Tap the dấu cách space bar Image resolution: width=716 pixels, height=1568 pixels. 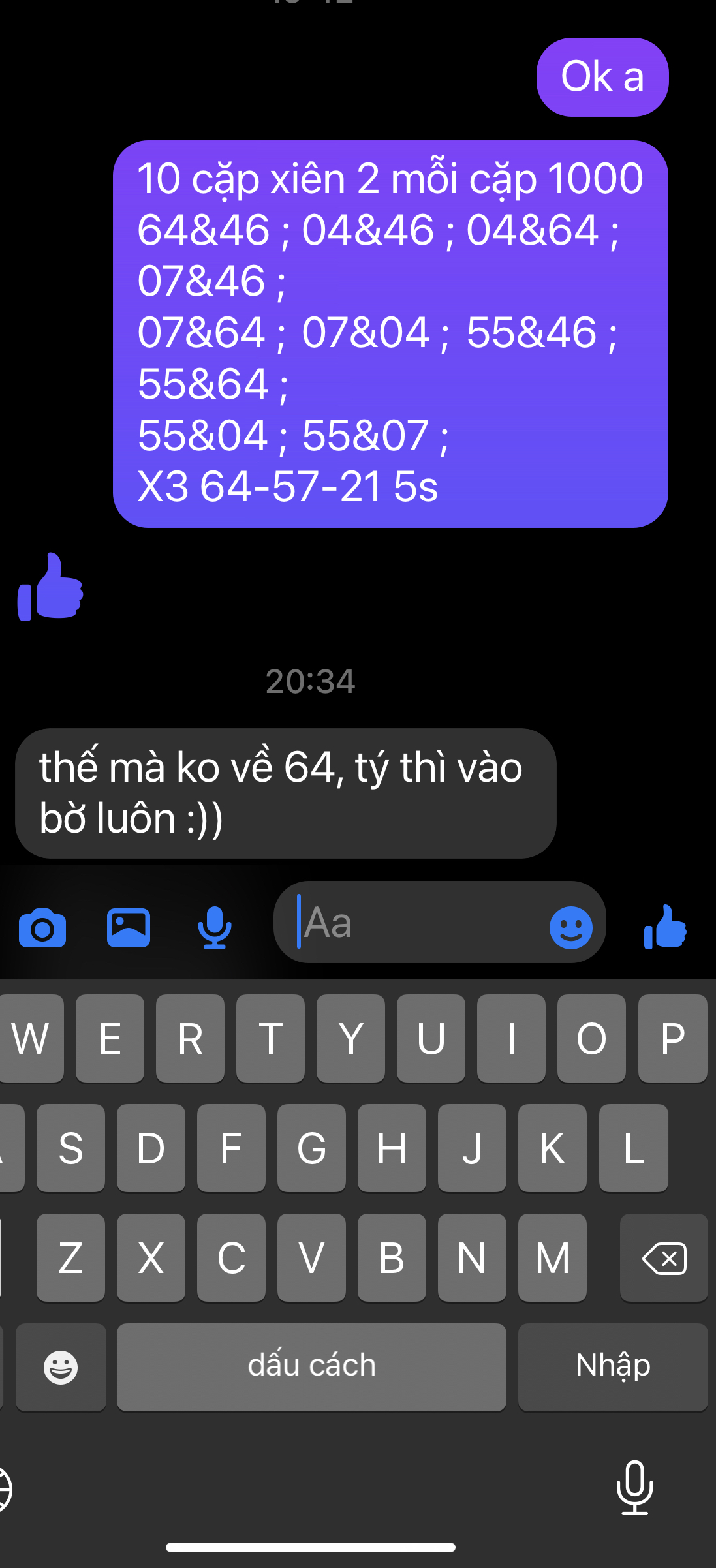click(311, 1367)
